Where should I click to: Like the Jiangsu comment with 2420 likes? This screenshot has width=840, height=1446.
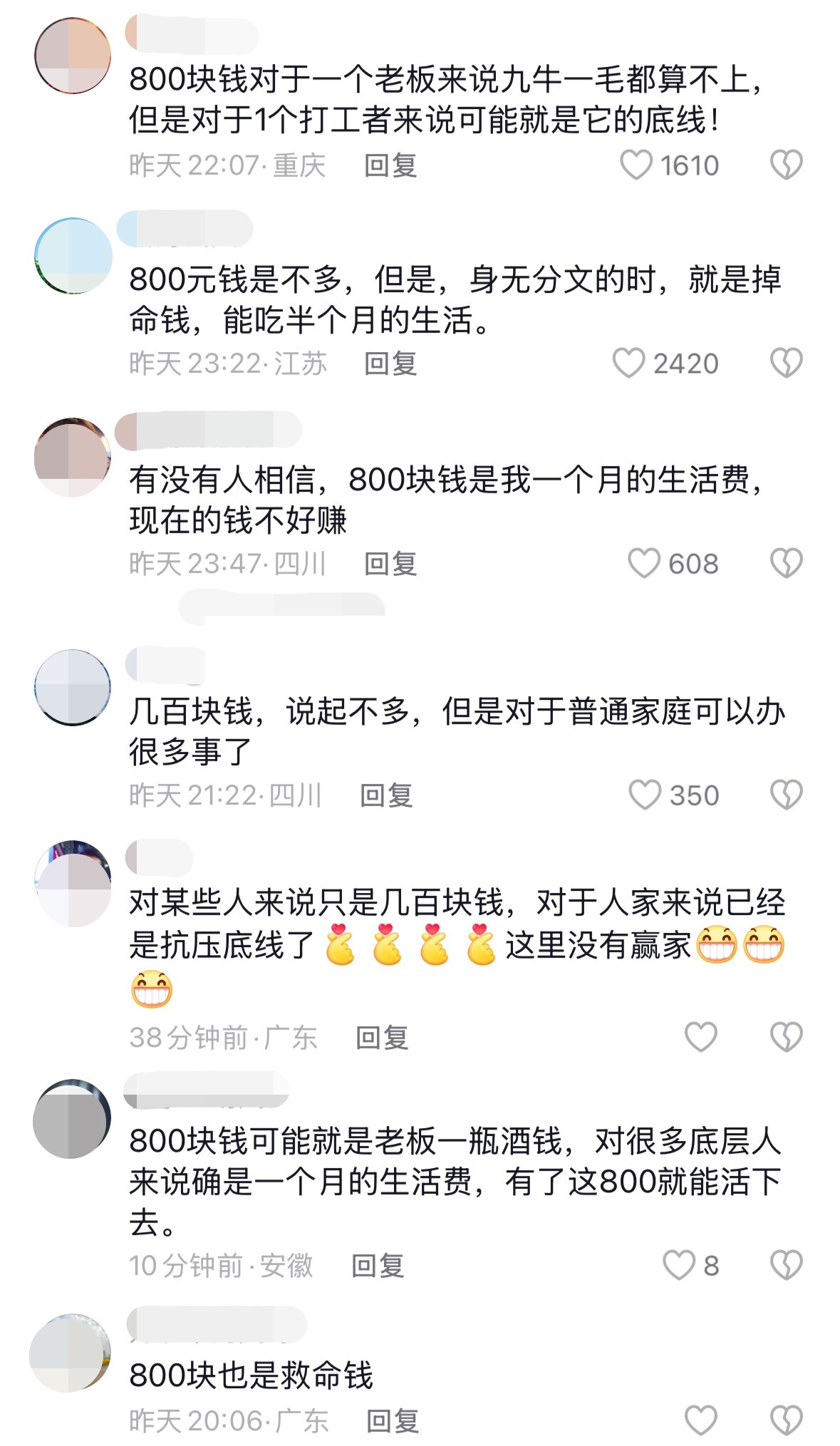point(628,363)
